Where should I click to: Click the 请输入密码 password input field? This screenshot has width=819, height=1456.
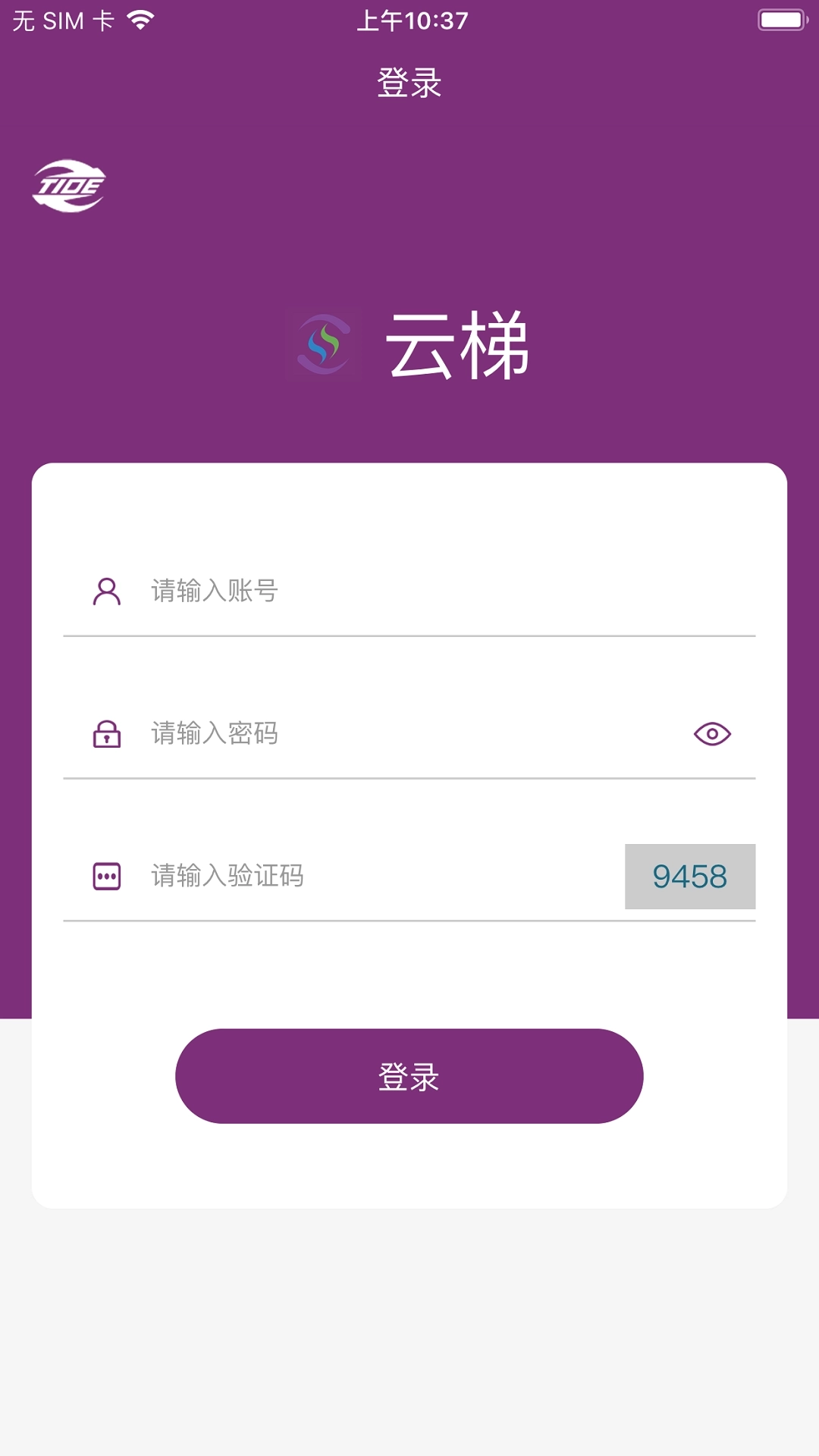pos(341,733)
